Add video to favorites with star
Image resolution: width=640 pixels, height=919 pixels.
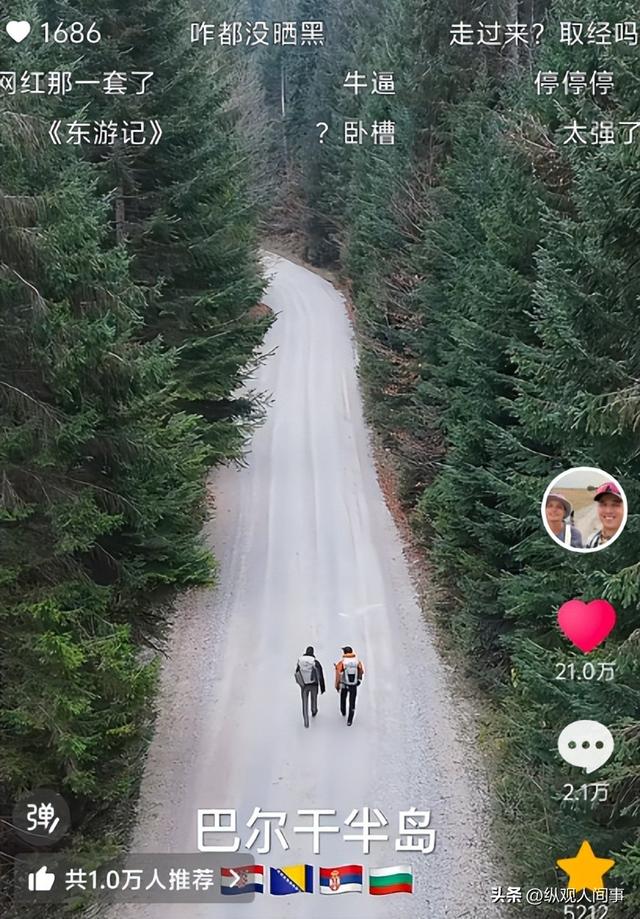585,867
